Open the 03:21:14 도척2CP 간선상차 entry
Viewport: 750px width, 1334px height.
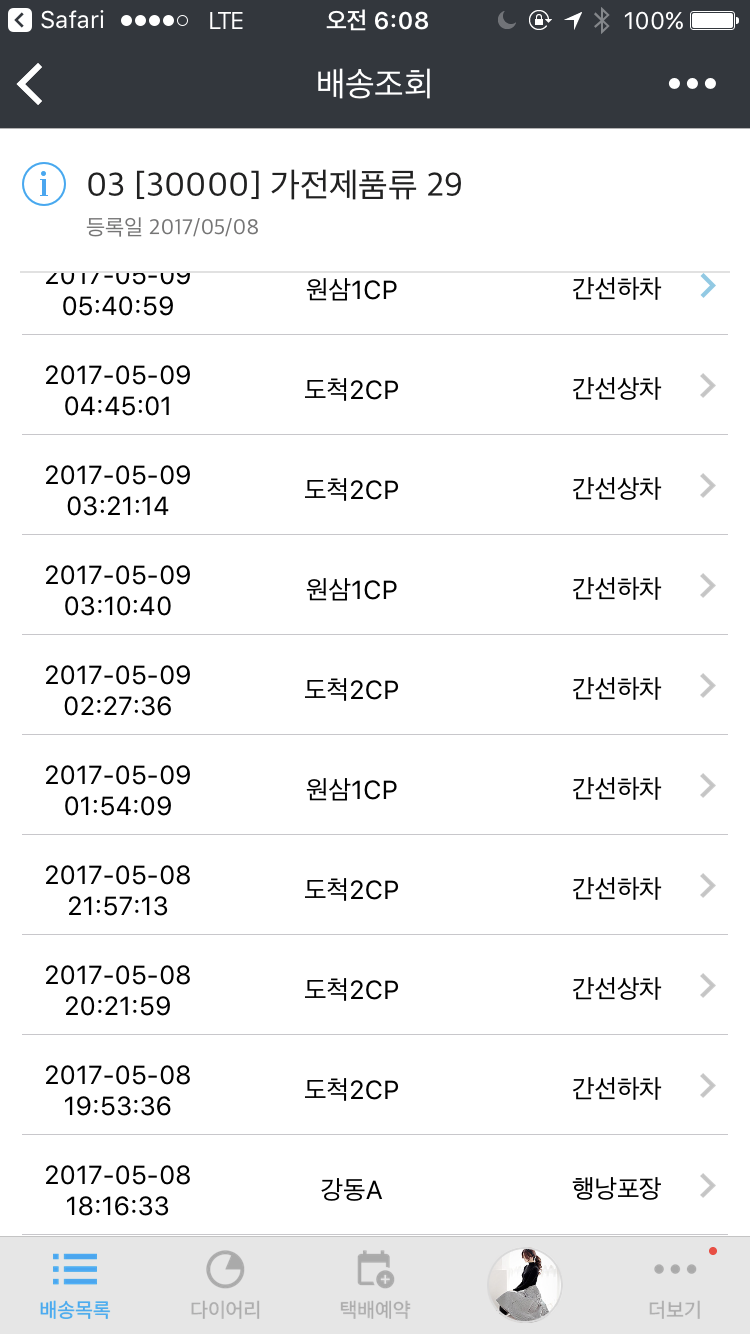pyautogui.click(x=375, y=488)
